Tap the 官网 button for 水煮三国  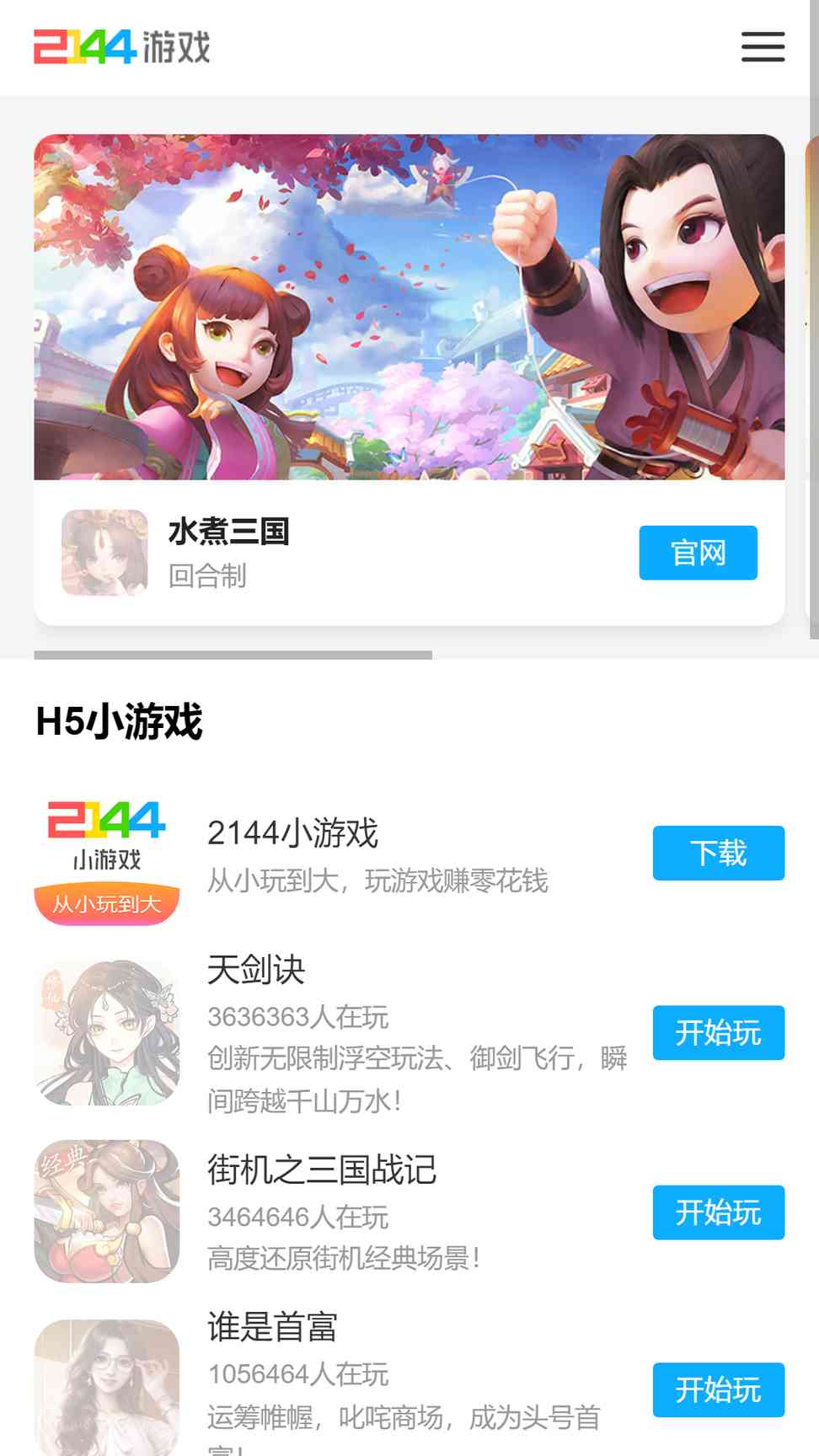click(698, 553)
